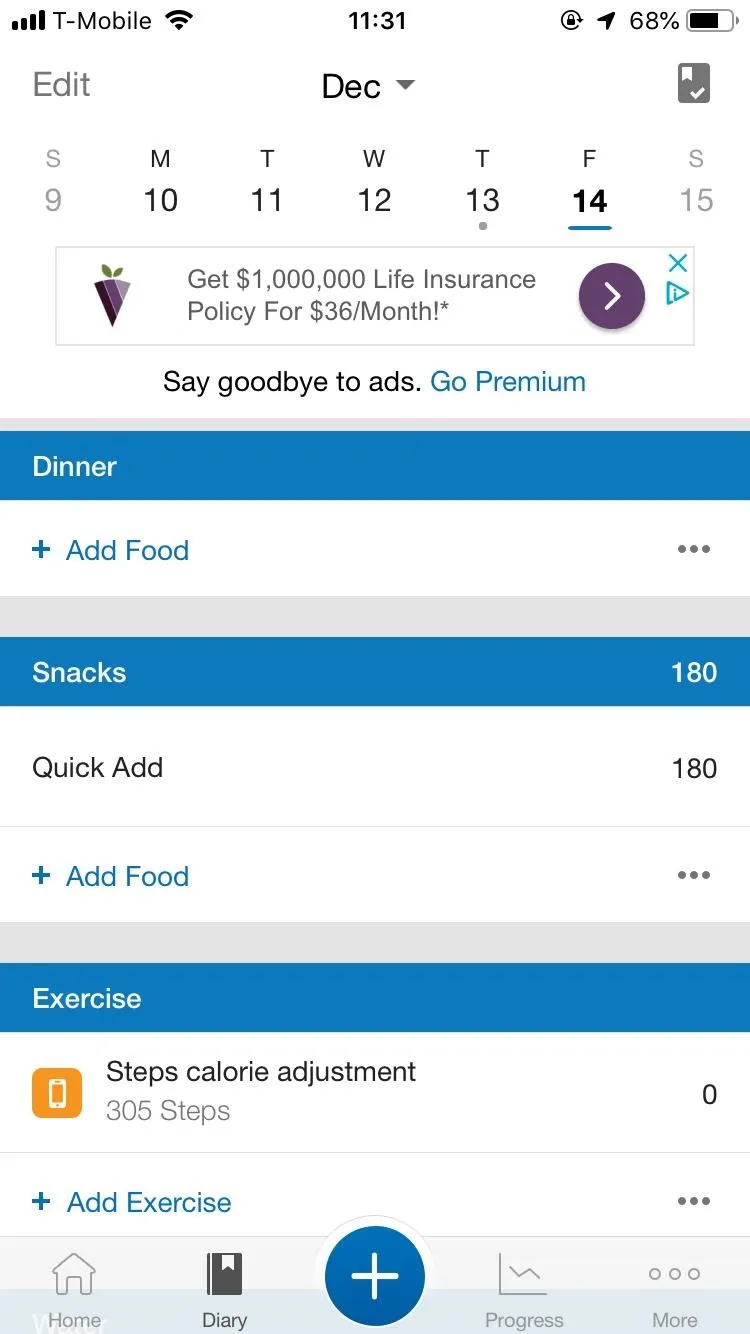The width and height of the screenshot is (750, 1334).
Task: Open the Exercise more options dots
Action: click(x=694, y=1201)
